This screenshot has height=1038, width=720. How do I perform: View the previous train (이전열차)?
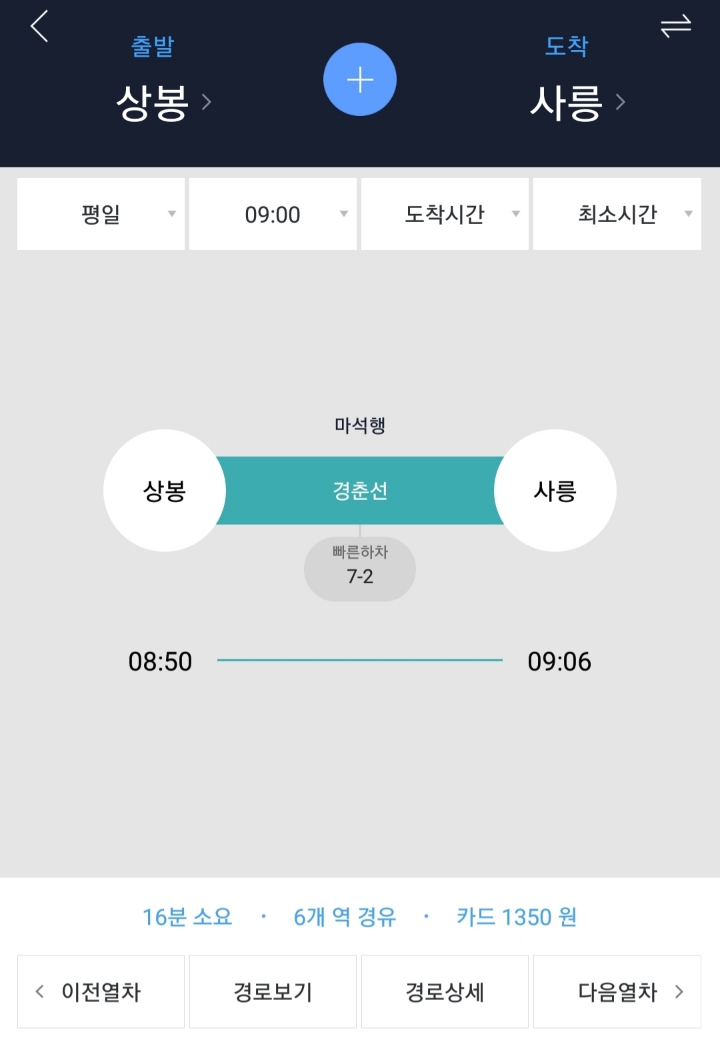101,991
